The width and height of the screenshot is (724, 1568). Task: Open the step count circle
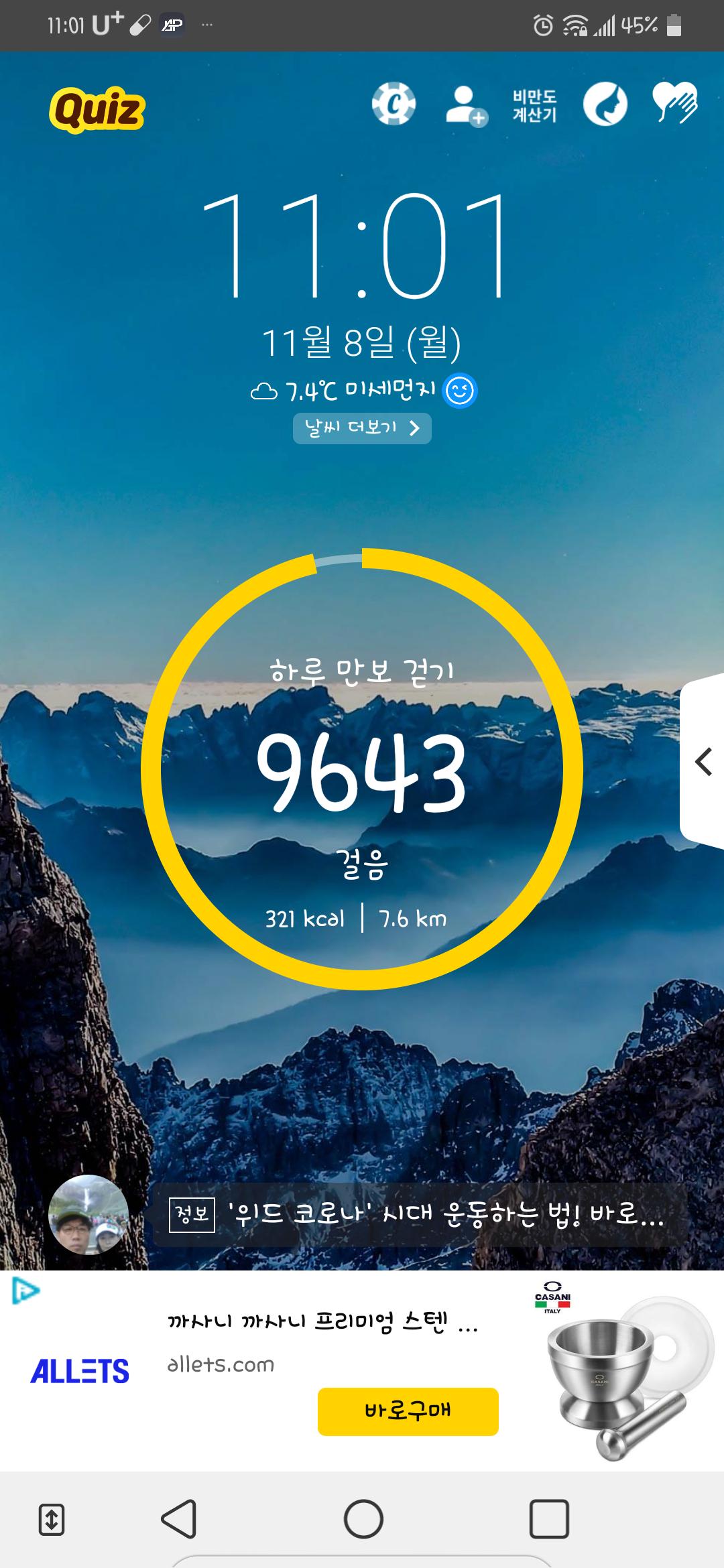(x=362, y=769)
